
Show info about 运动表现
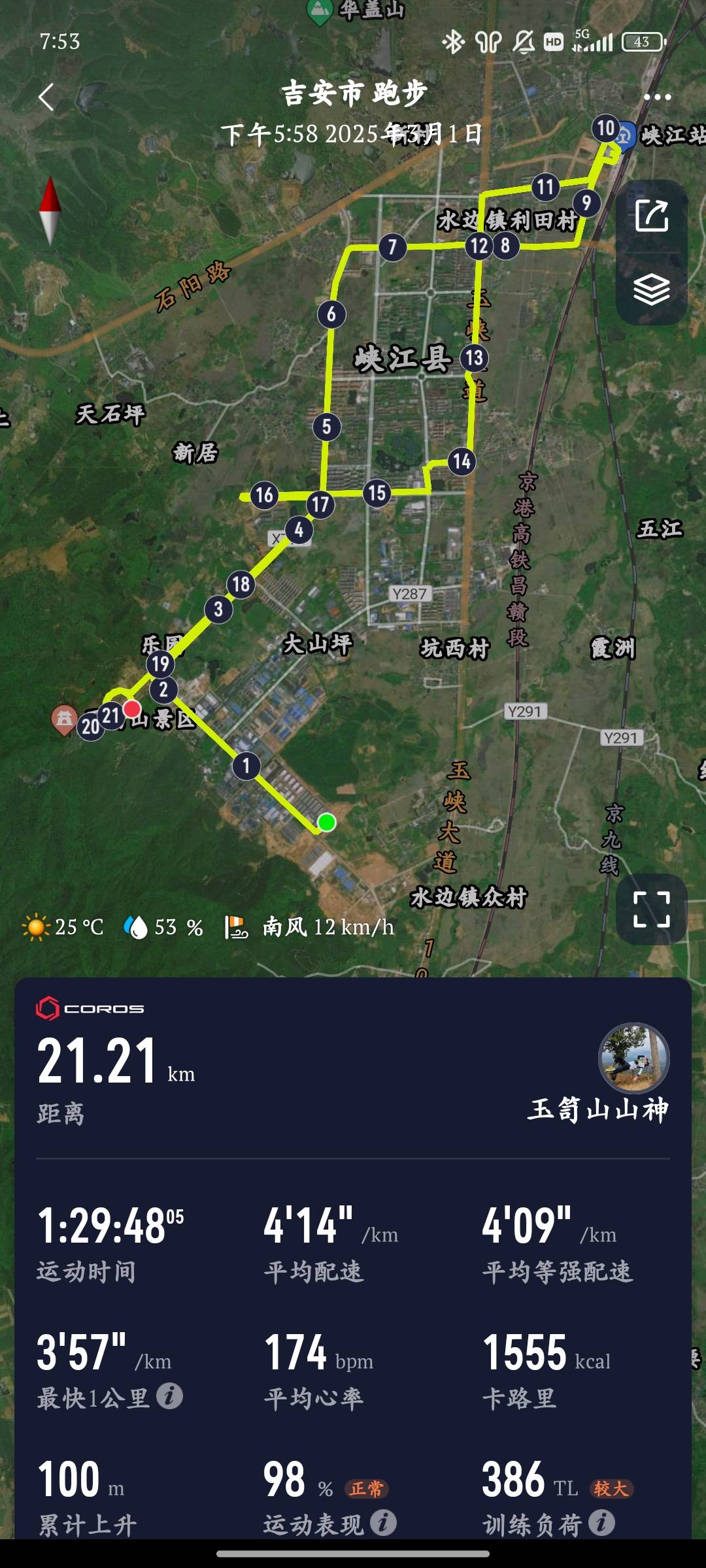384,1523
